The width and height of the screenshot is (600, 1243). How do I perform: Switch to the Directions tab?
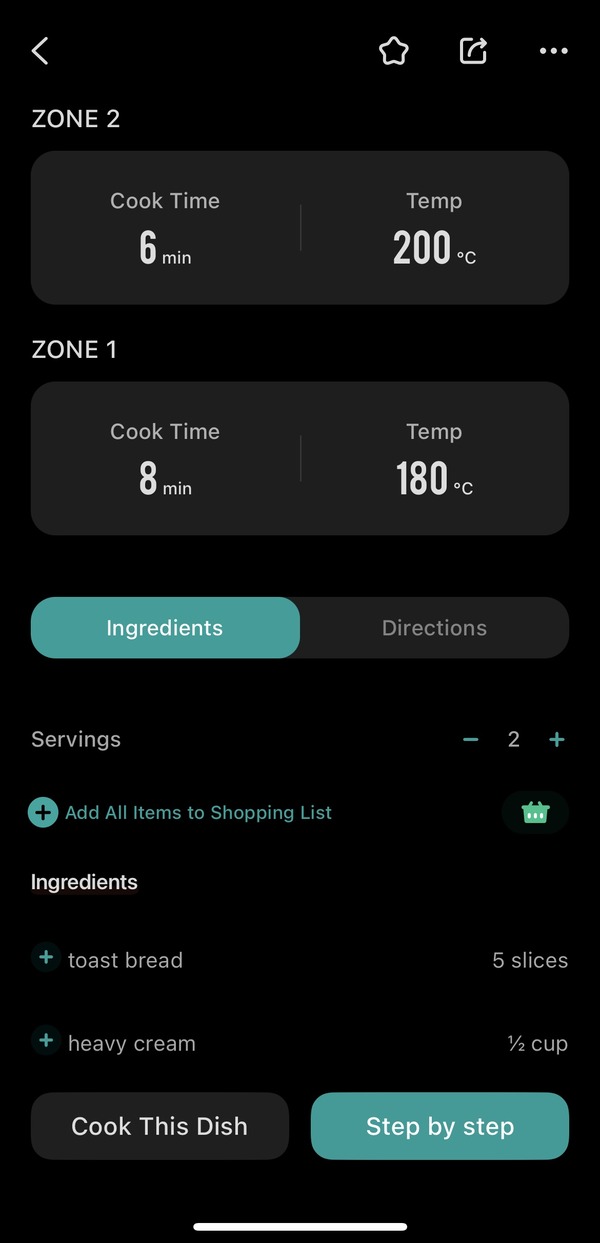pyautogui.click(x=434, y=628)
